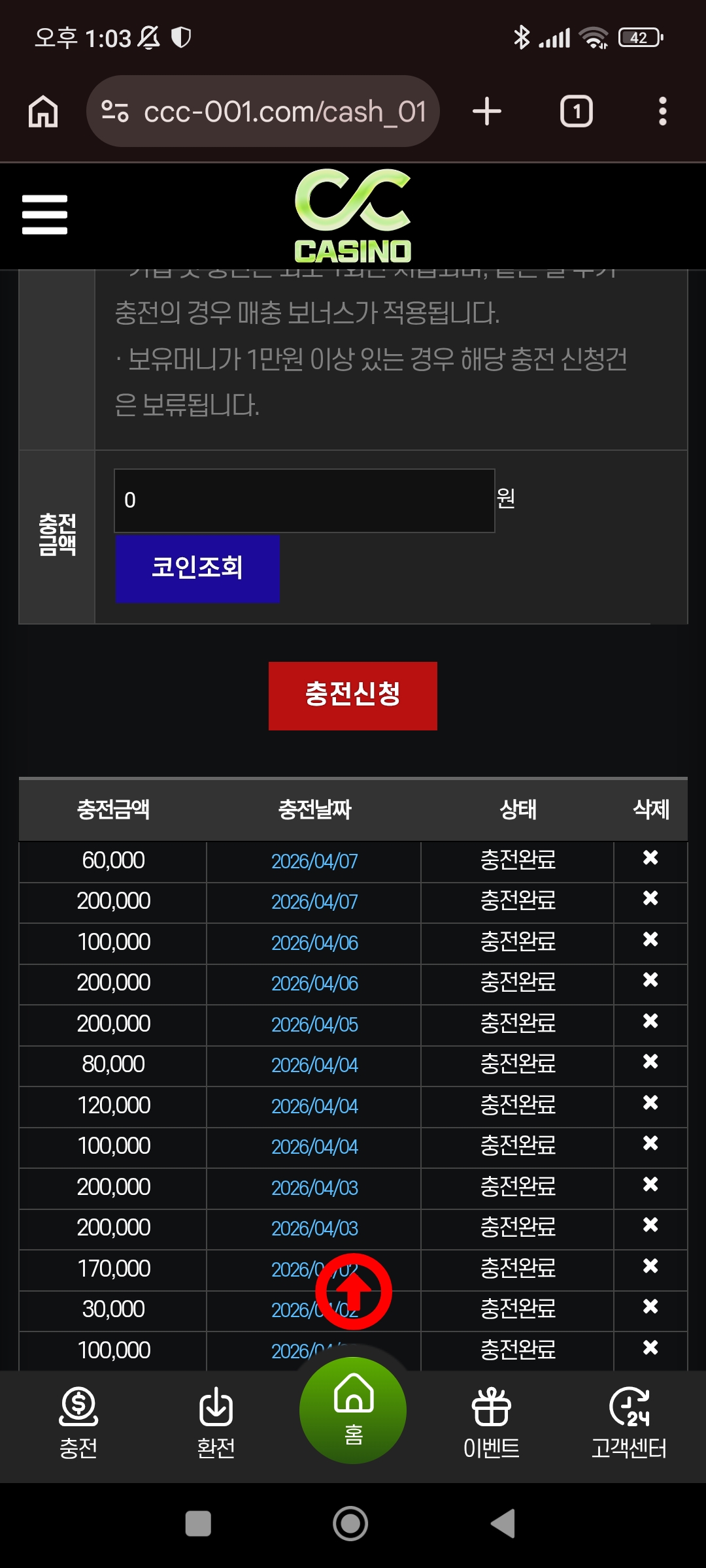Tap the red scroll-to-top arrow
This screenshot has height=1568, width=706.
353,1291
